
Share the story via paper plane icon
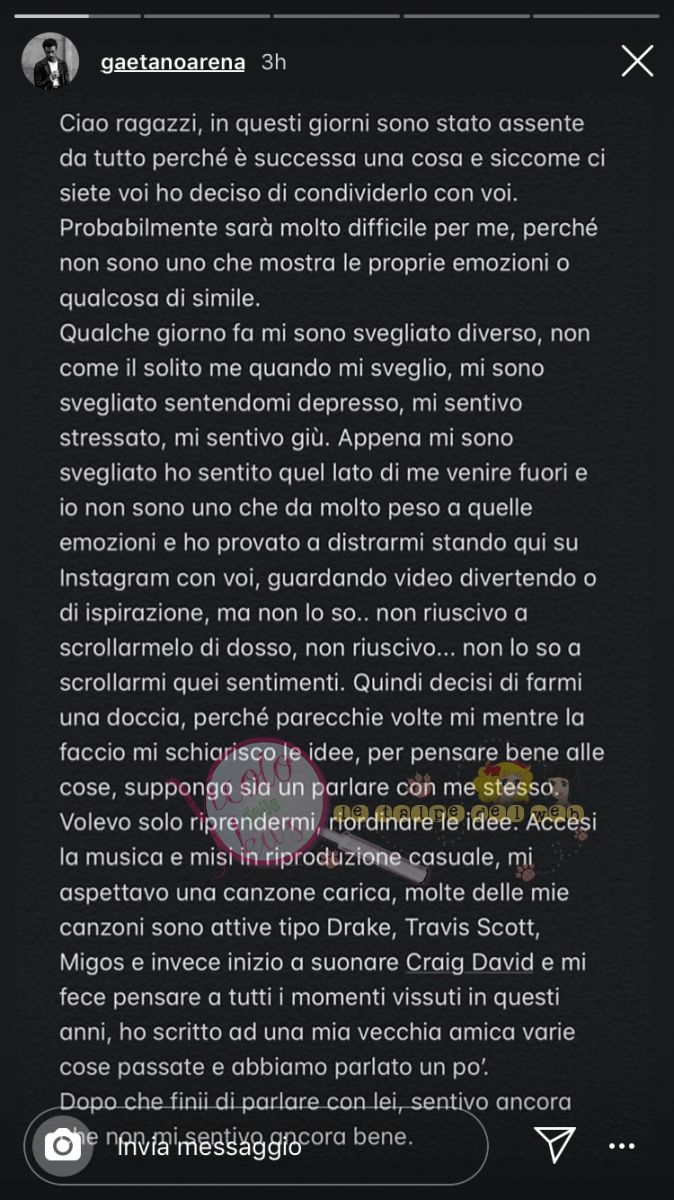(554, 1145)
